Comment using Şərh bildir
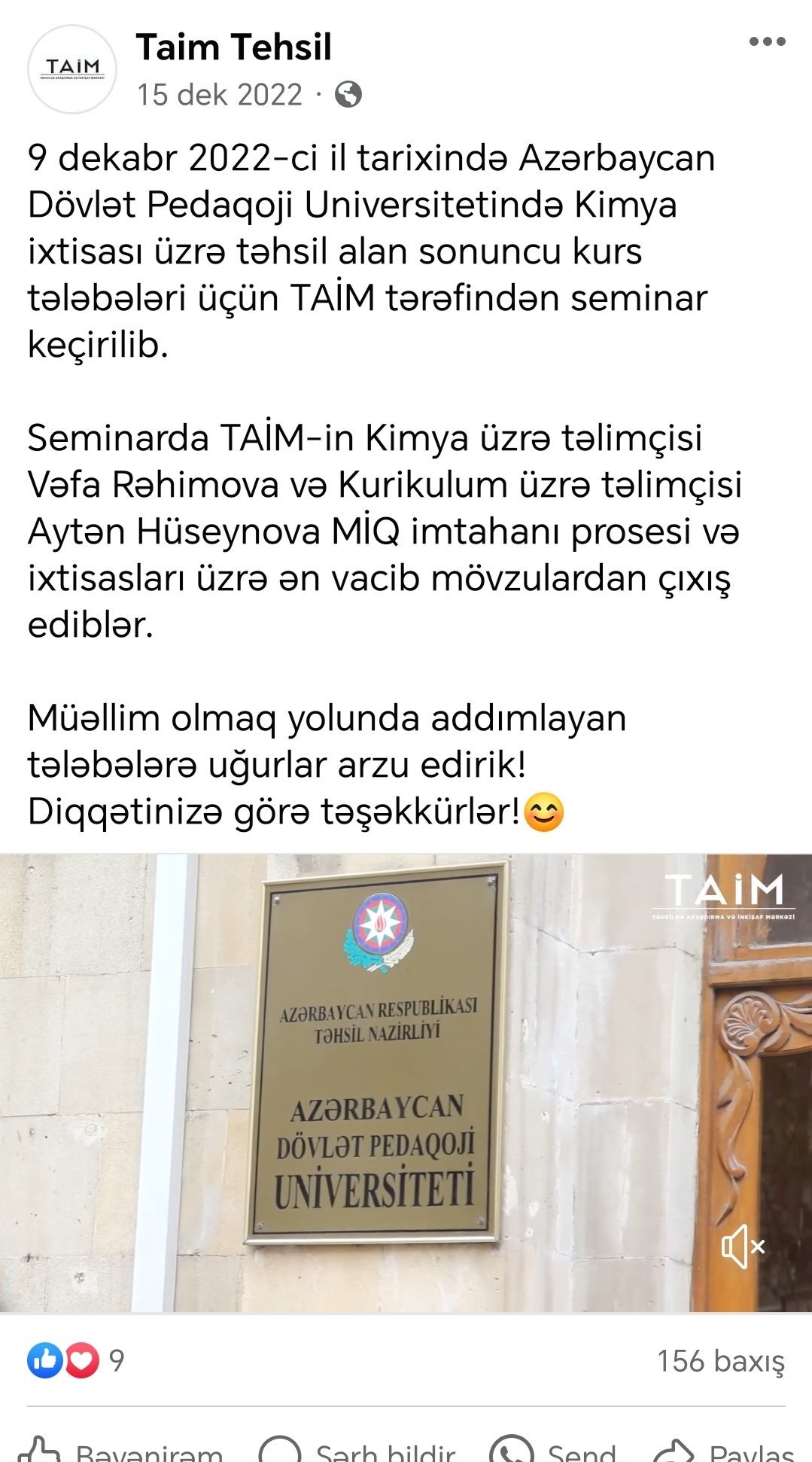Screen dimensions: 812x1462 357,1450
